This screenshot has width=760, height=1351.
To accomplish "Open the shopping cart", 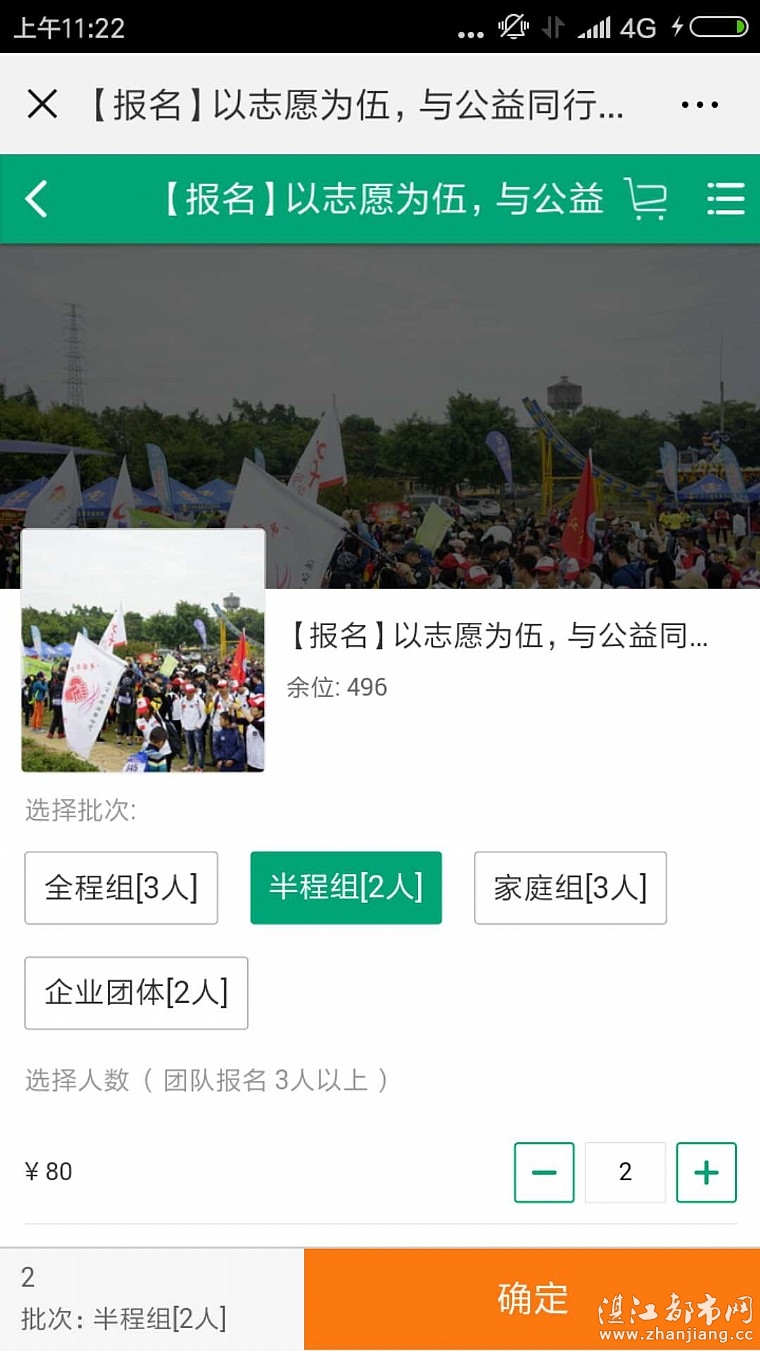I will click(x=646, y=199).
